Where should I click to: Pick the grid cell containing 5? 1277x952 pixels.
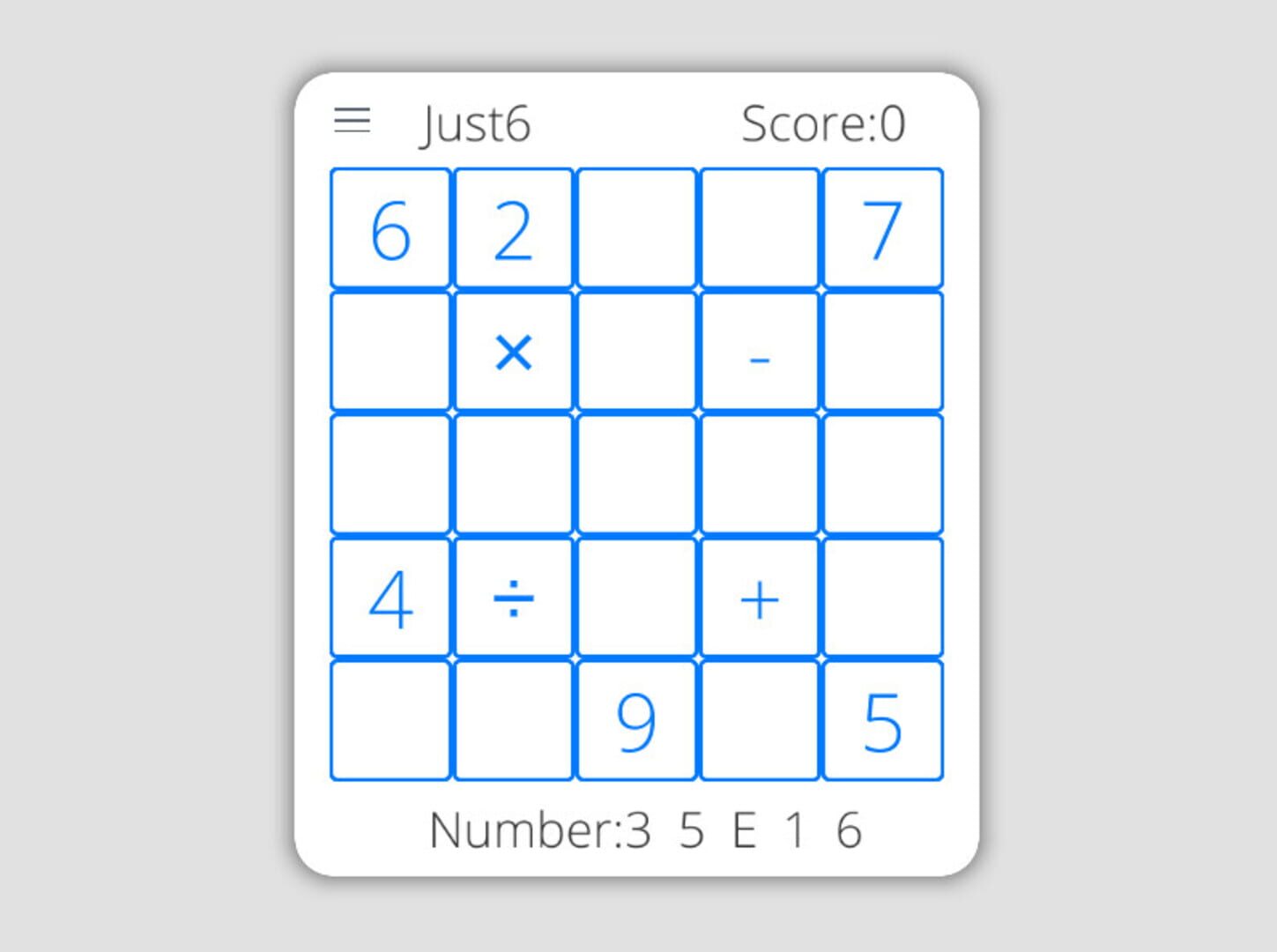point(882,721)
